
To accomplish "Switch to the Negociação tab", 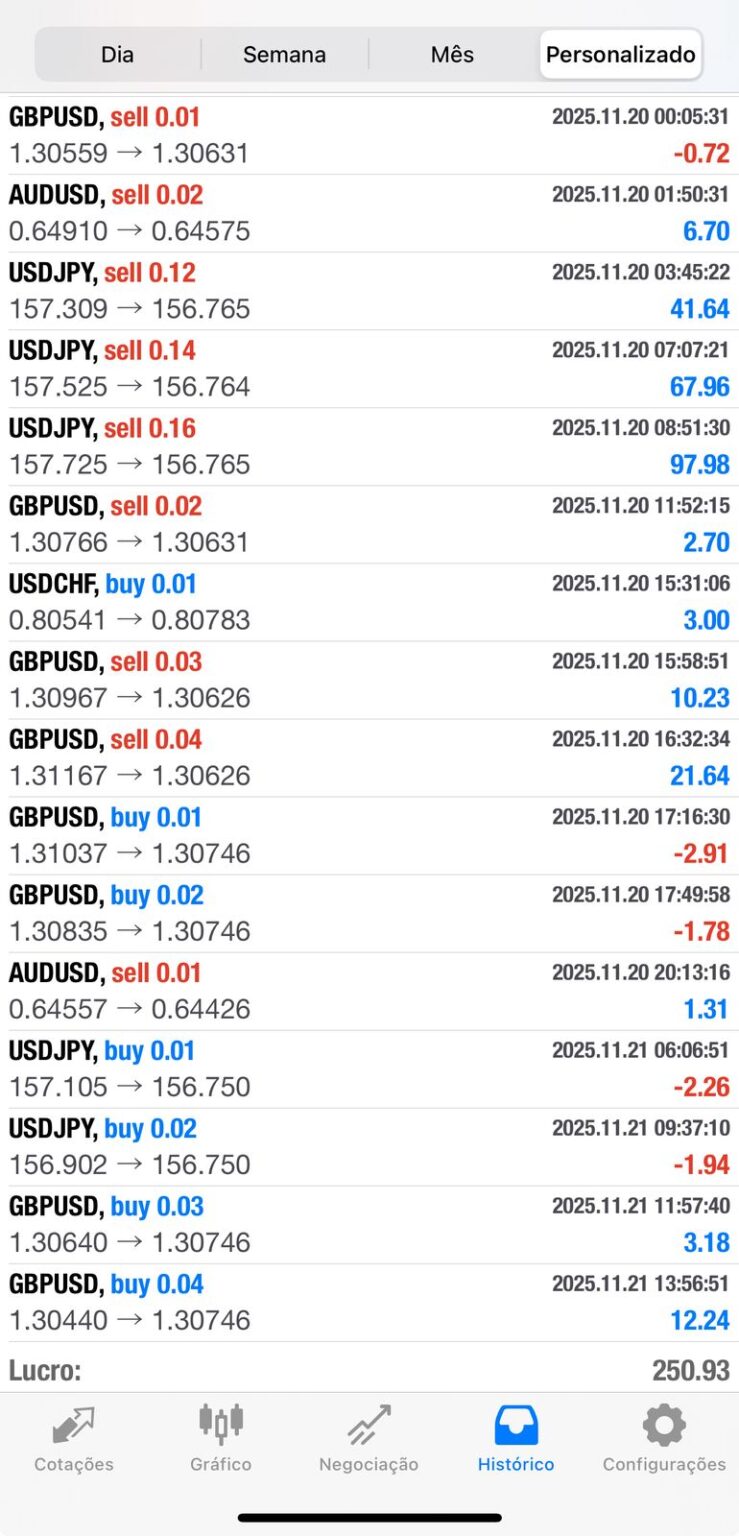I will [368, 1438].
